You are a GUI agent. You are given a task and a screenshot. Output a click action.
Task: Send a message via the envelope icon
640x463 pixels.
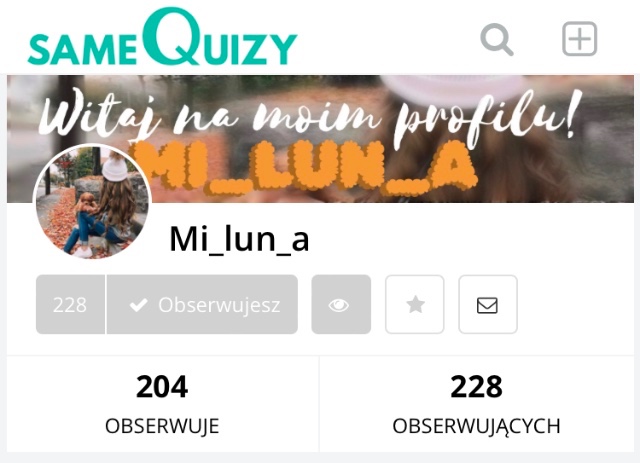coord(488,305)
